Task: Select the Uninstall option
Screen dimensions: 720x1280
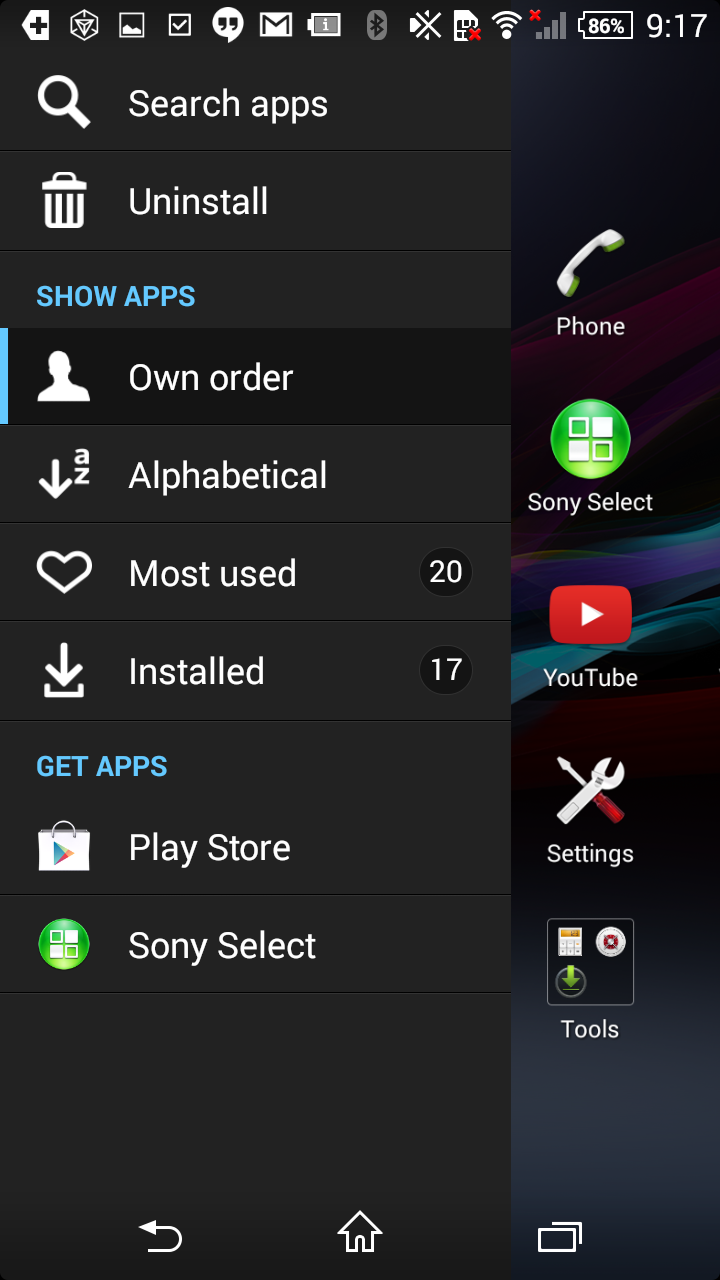Action: click(x=255, y=201)
